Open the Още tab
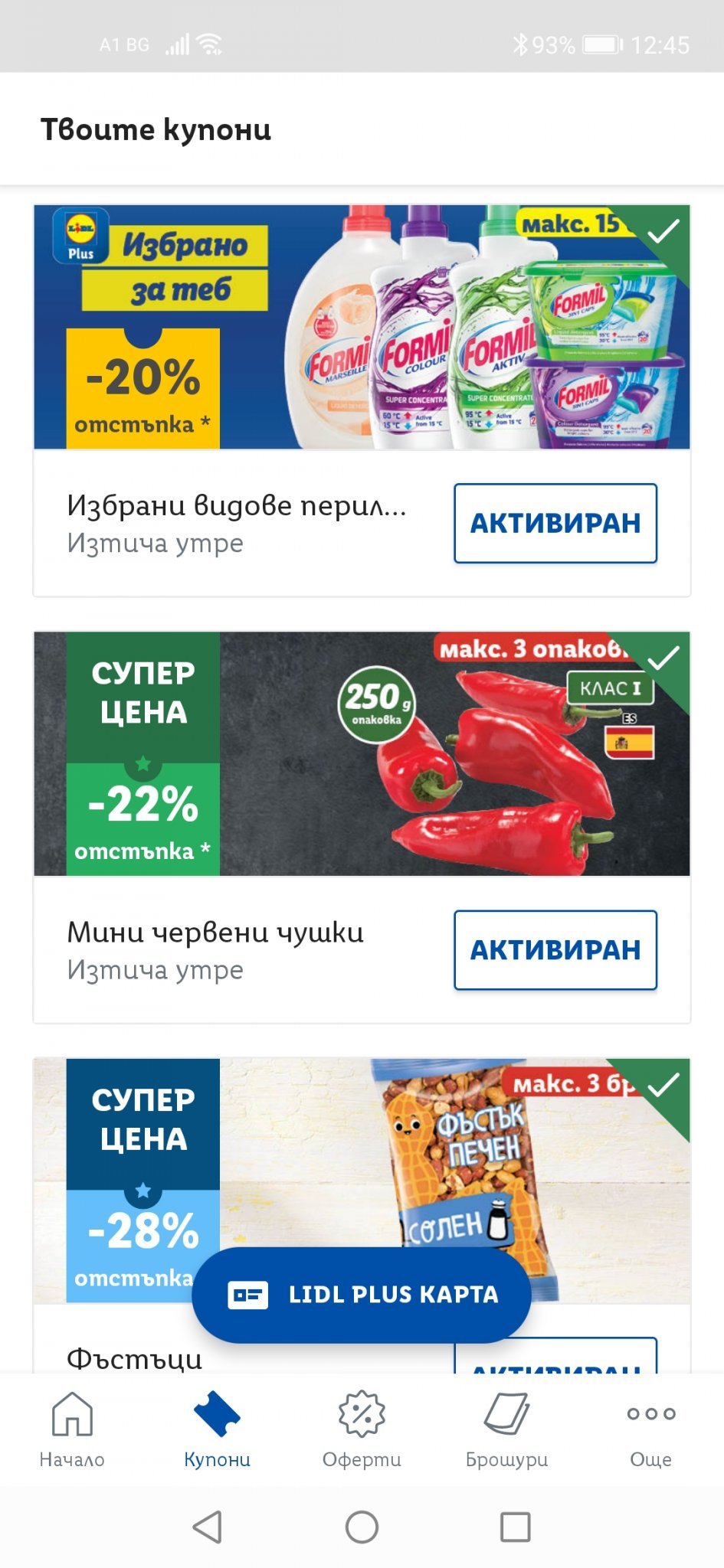The height and width of the screenshot is (1568, 724). point(650,1429)
